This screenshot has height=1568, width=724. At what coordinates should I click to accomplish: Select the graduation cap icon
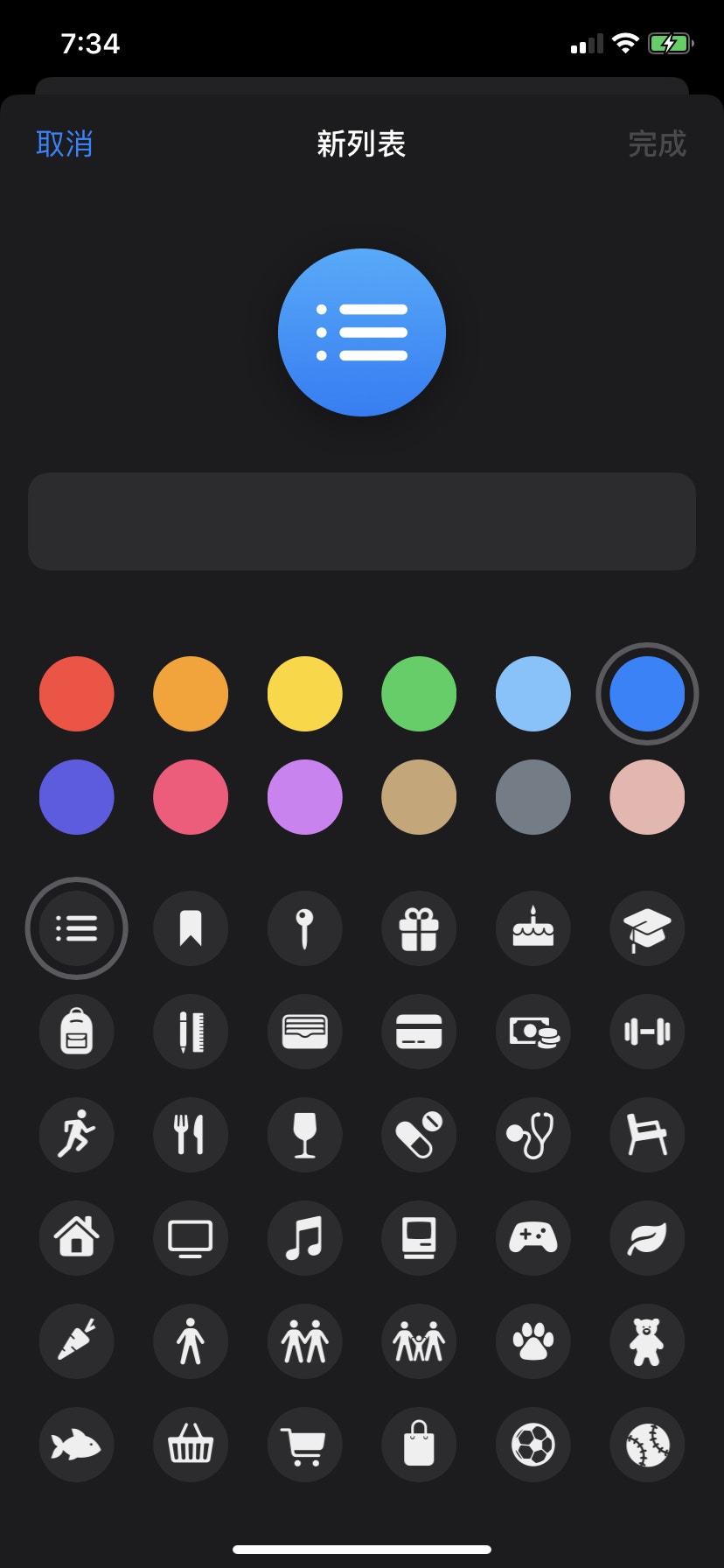point(647,928)
